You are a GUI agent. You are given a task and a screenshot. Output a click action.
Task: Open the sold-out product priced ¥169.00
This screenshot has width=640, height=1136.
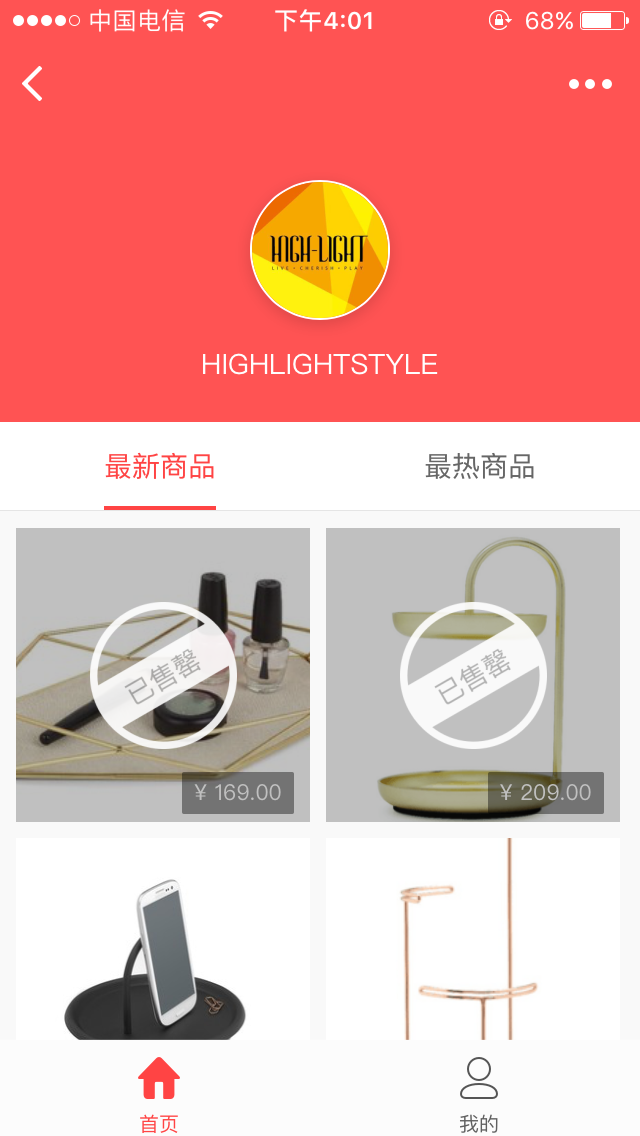(x=163, y=675)
